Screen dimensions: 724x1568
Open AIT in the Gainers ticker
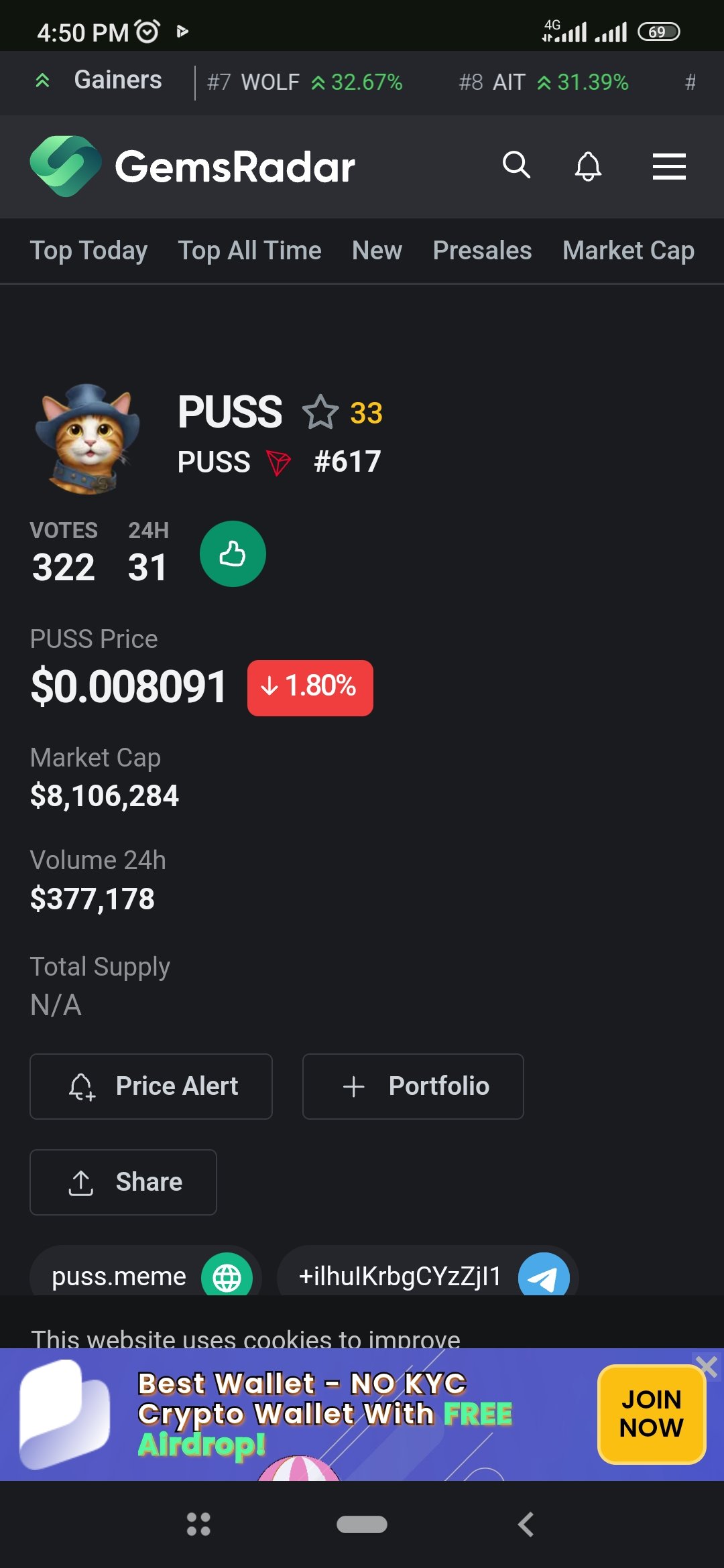[544, 82]
